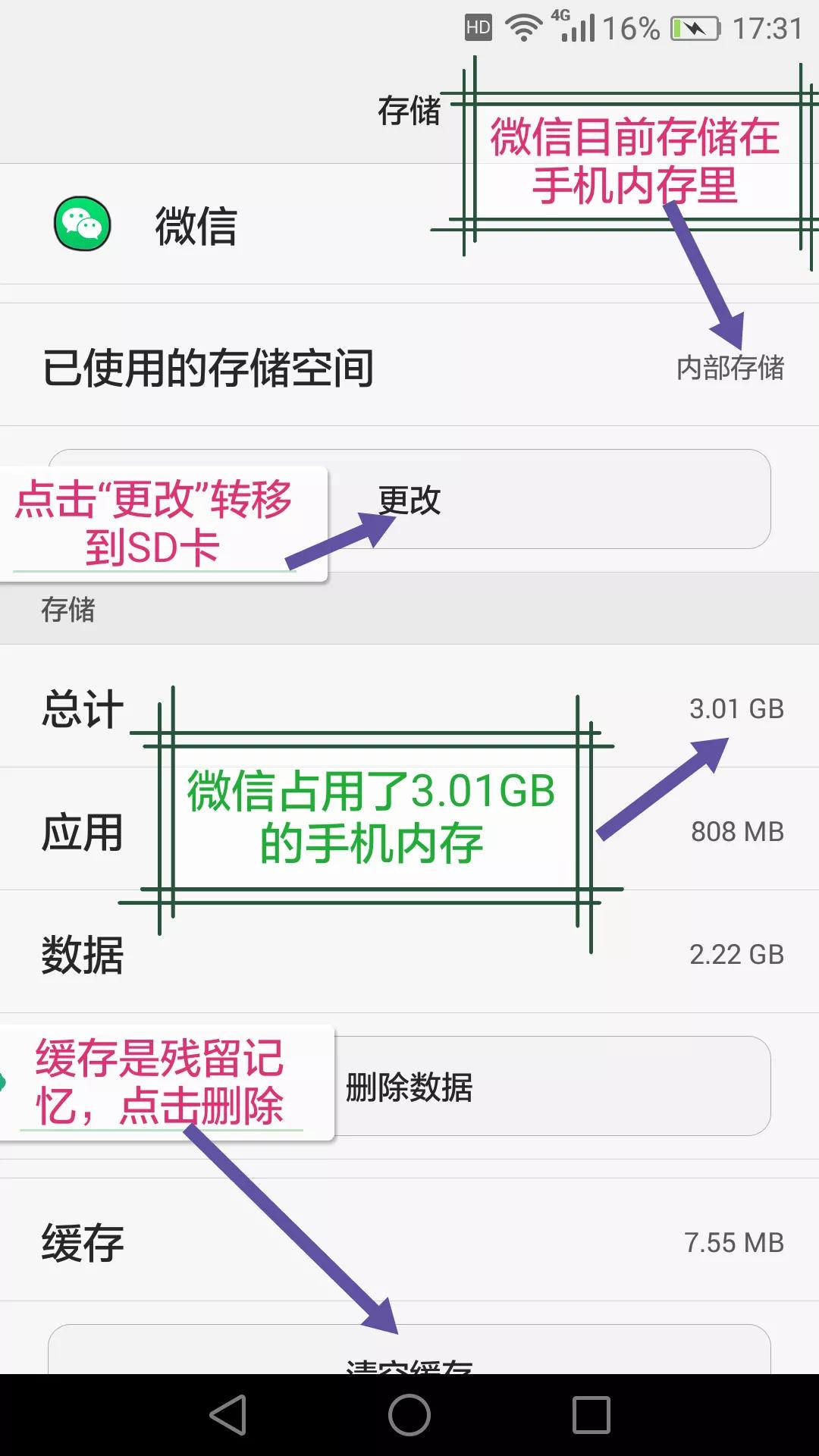Tap 清空缓存 at the bottom
The height and width of the screenshot is (1456, 819).
(409, 1361)
